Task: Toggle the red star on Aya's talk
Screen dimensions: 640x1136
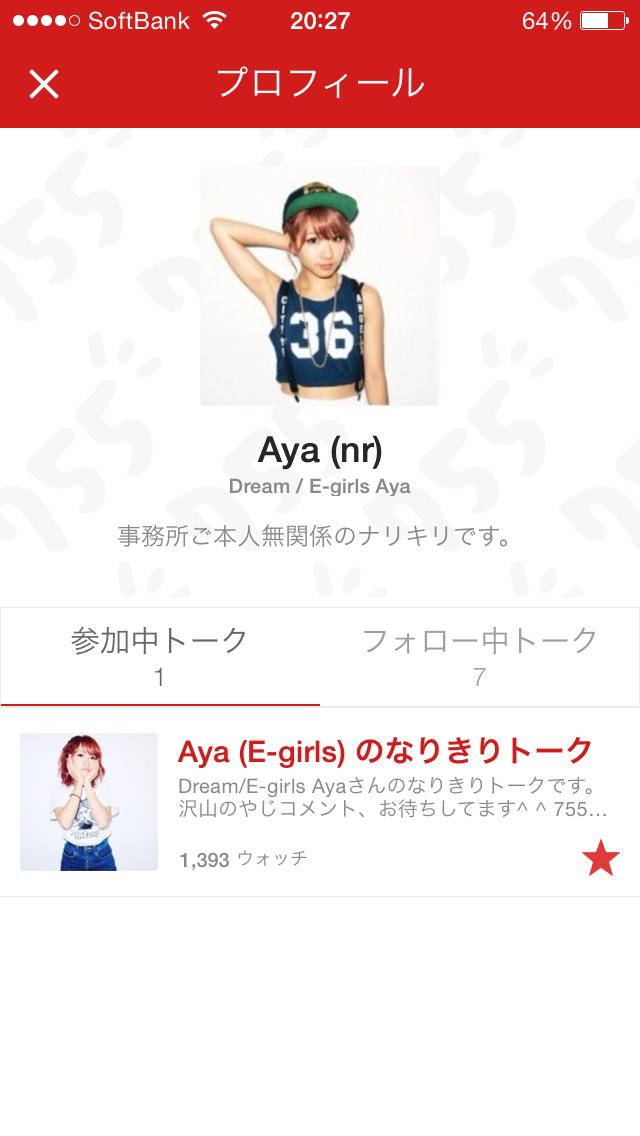Action: [x=601, y=859]
